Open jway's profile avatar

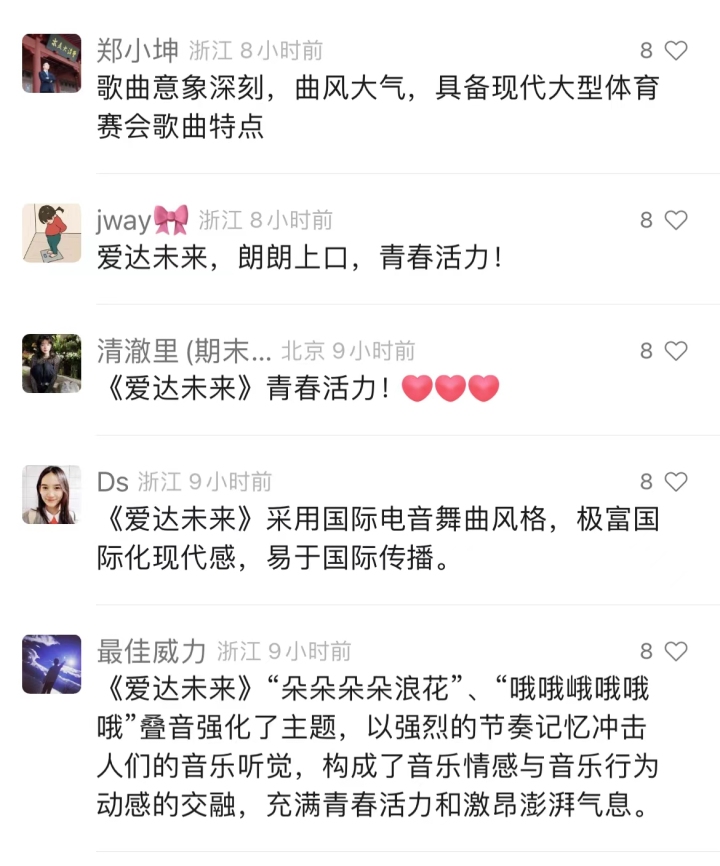[x=51, y=233]
